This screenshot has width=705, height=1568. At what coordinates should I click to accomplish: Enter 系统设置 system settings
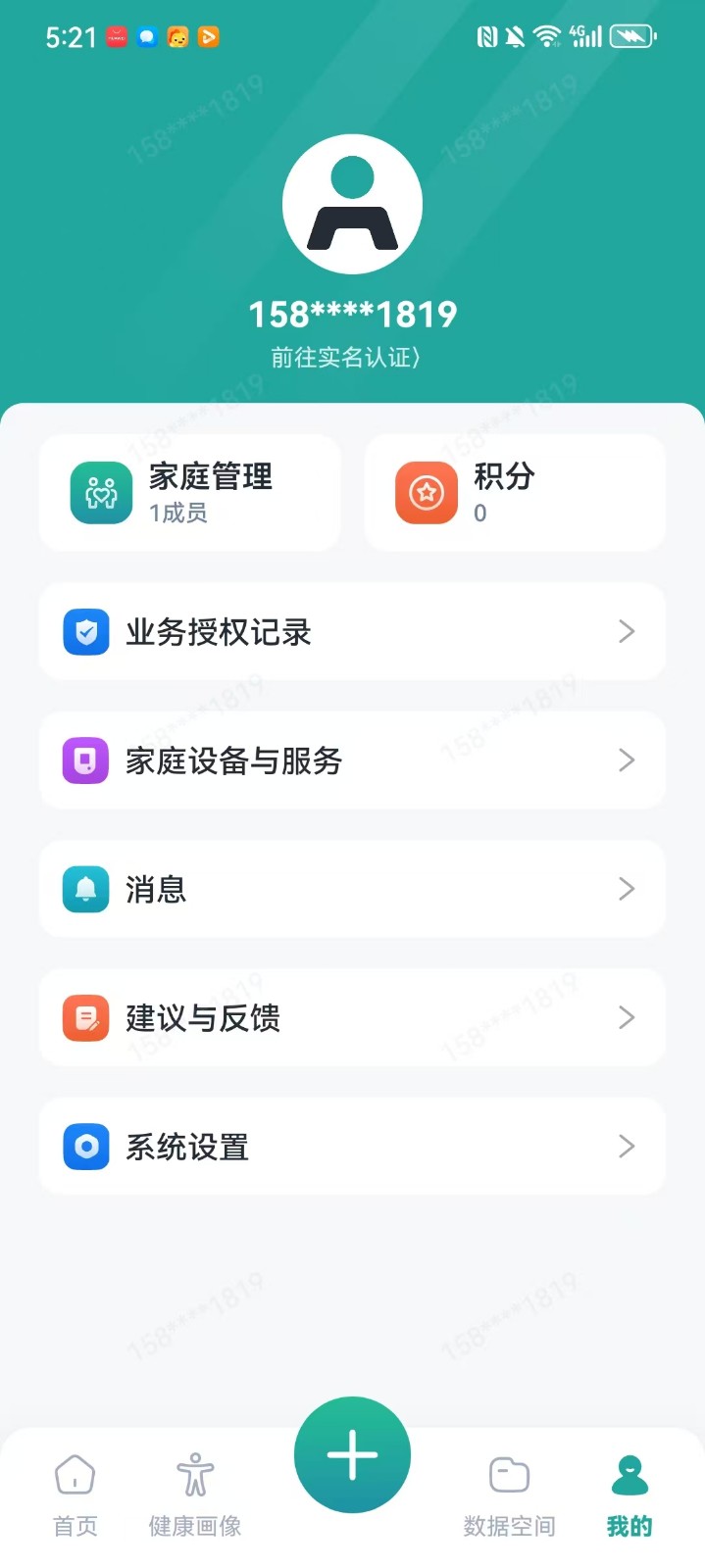[352, 1147]
